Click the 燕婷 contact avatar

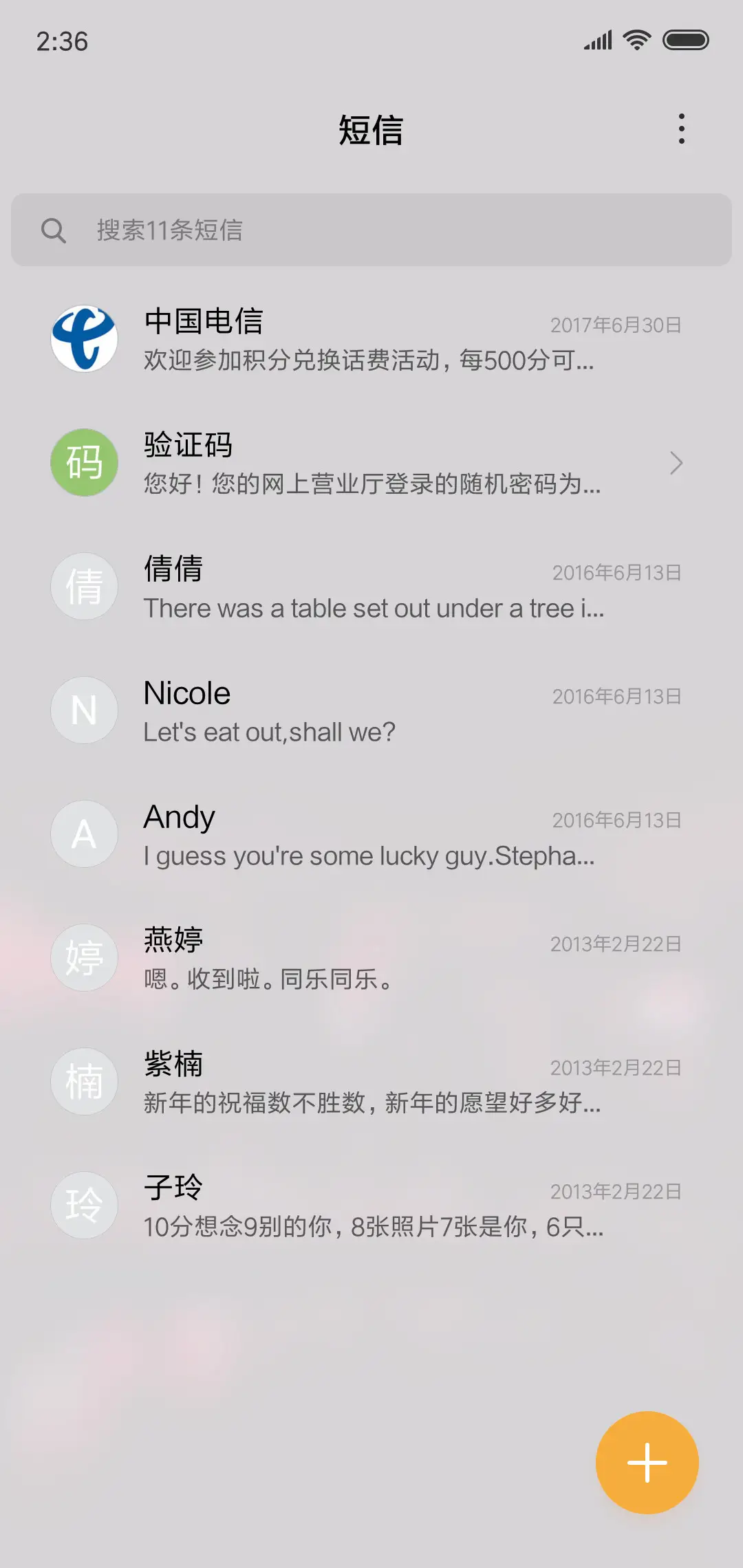click(83, 957)
